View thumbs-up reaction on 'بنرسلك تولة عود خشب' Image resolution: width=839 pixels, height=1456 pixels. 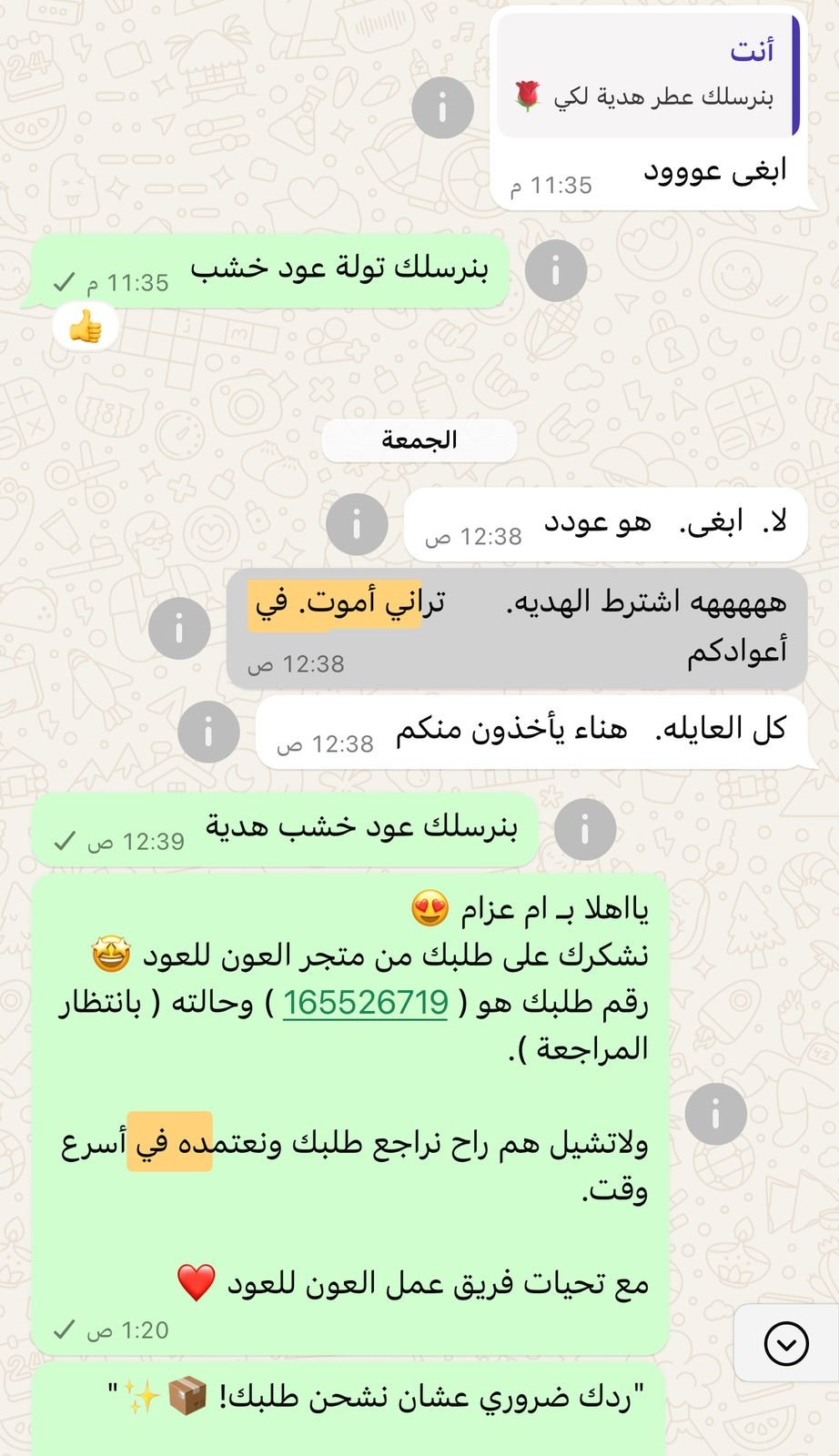coord(86,327)
